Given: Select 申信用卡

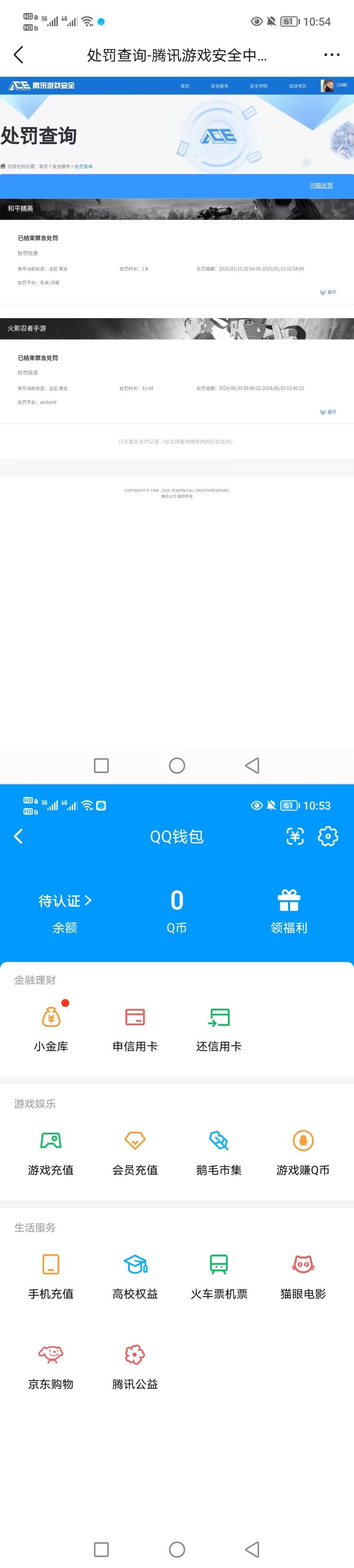Looking at the screenshot, I should coord(135,1028).
